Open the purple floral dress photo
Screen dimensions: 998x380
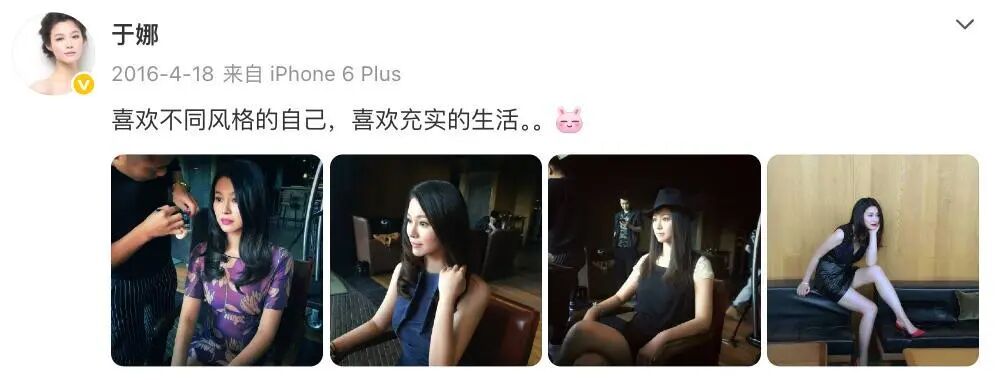[x=217, y=260]
